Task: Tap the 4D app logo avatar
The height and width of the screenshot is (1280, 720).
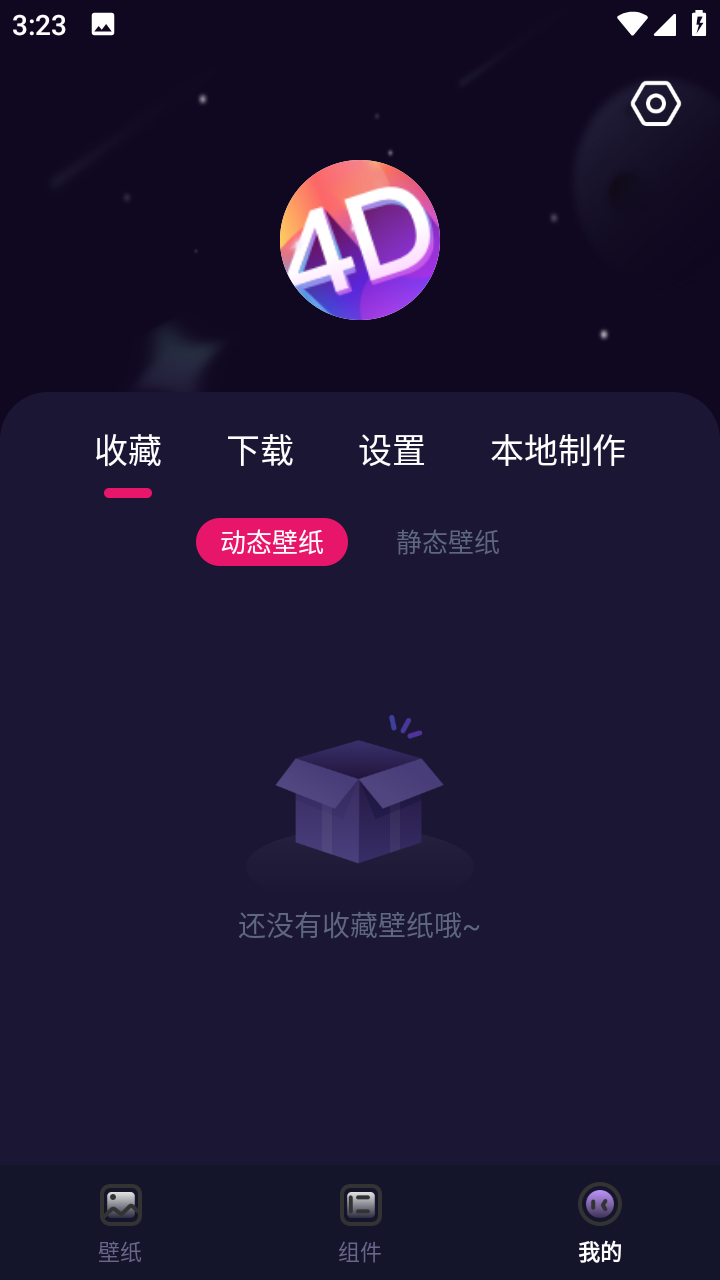Action: (359, 239)
